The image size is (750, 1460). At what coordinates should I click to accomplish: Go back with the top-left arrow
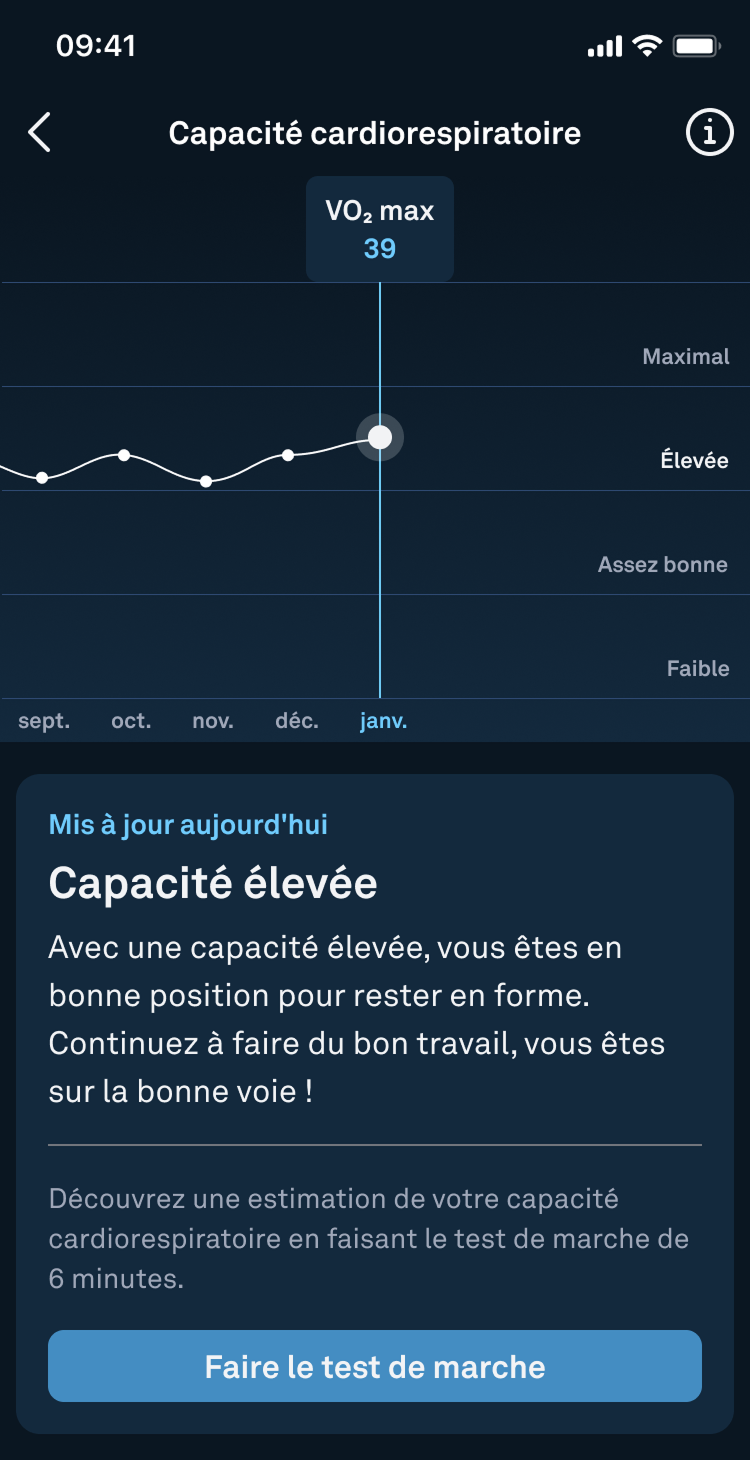(39, 132)
